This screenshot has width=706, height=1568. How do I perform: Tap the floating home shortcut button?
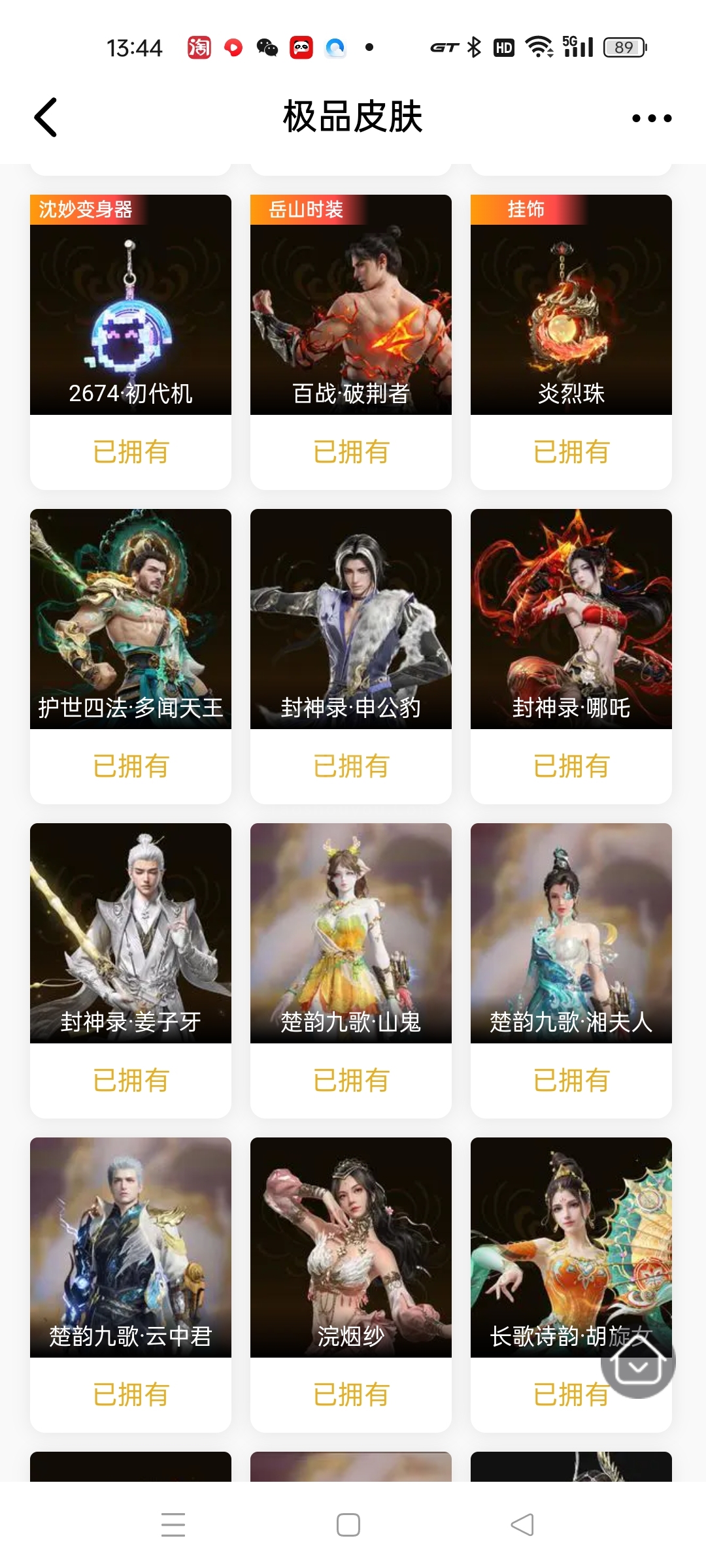click(638, 1362)
